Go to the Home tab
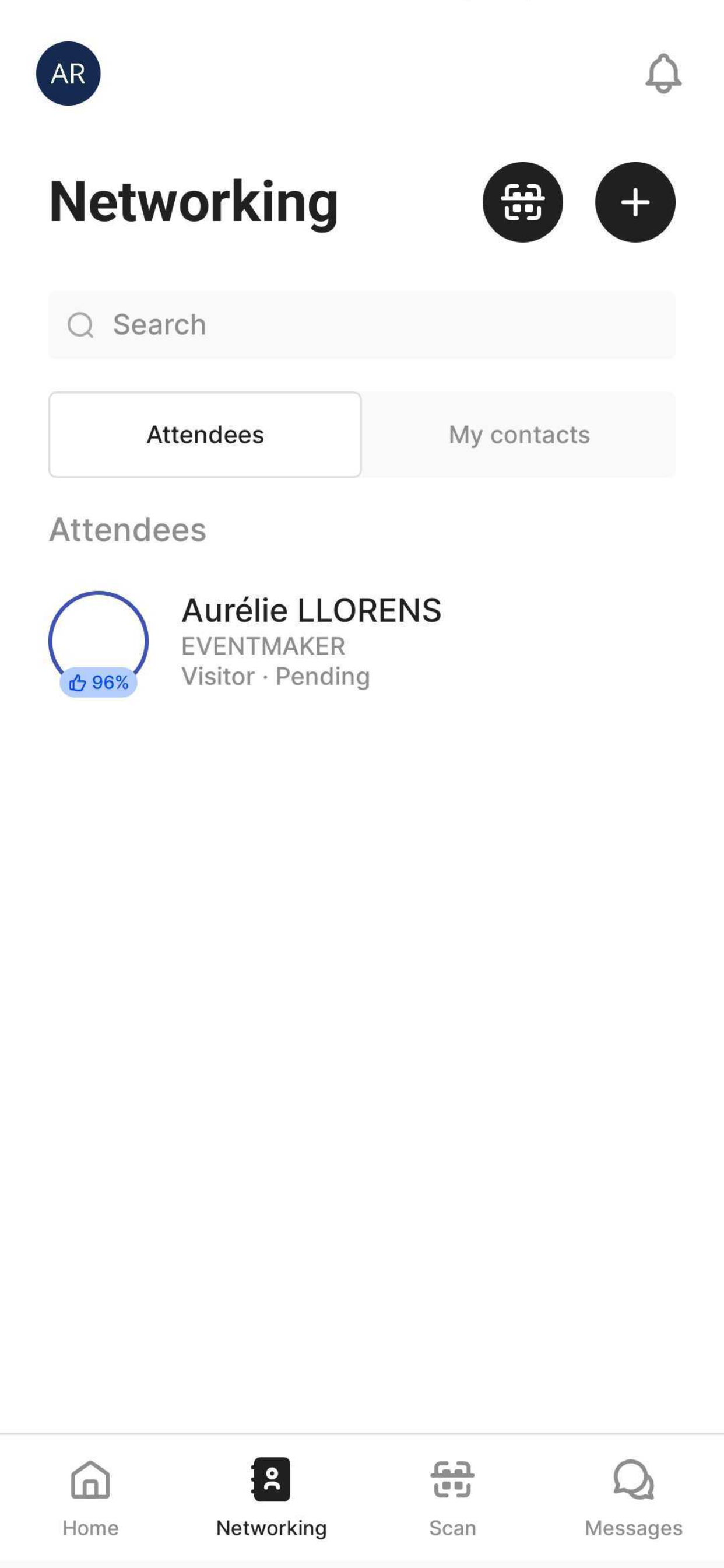 point(91,1497)
